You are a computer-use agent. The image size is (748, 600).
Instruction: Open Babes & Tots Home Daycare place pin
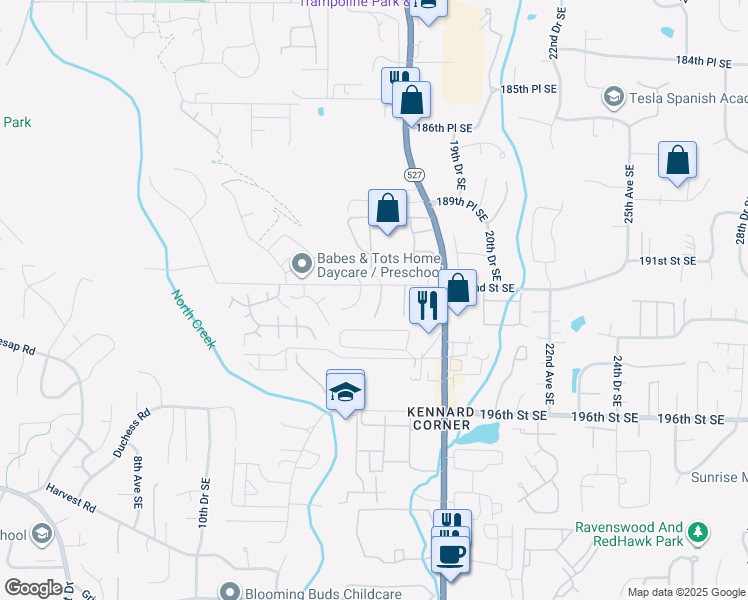302,265
